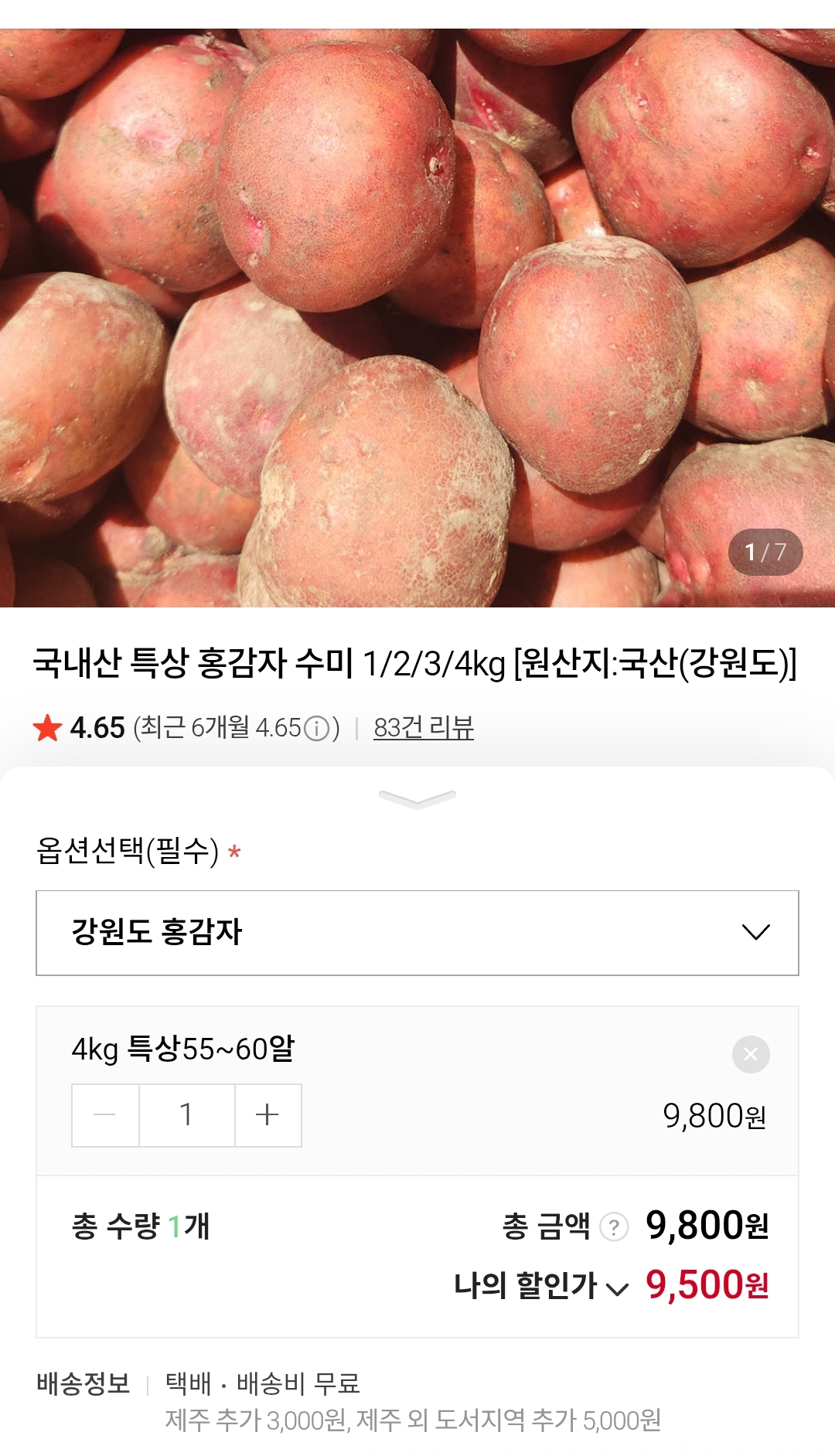835x1456 pixels.
Task: Increase quantity with the plus button
Action: click(268, 1115)
